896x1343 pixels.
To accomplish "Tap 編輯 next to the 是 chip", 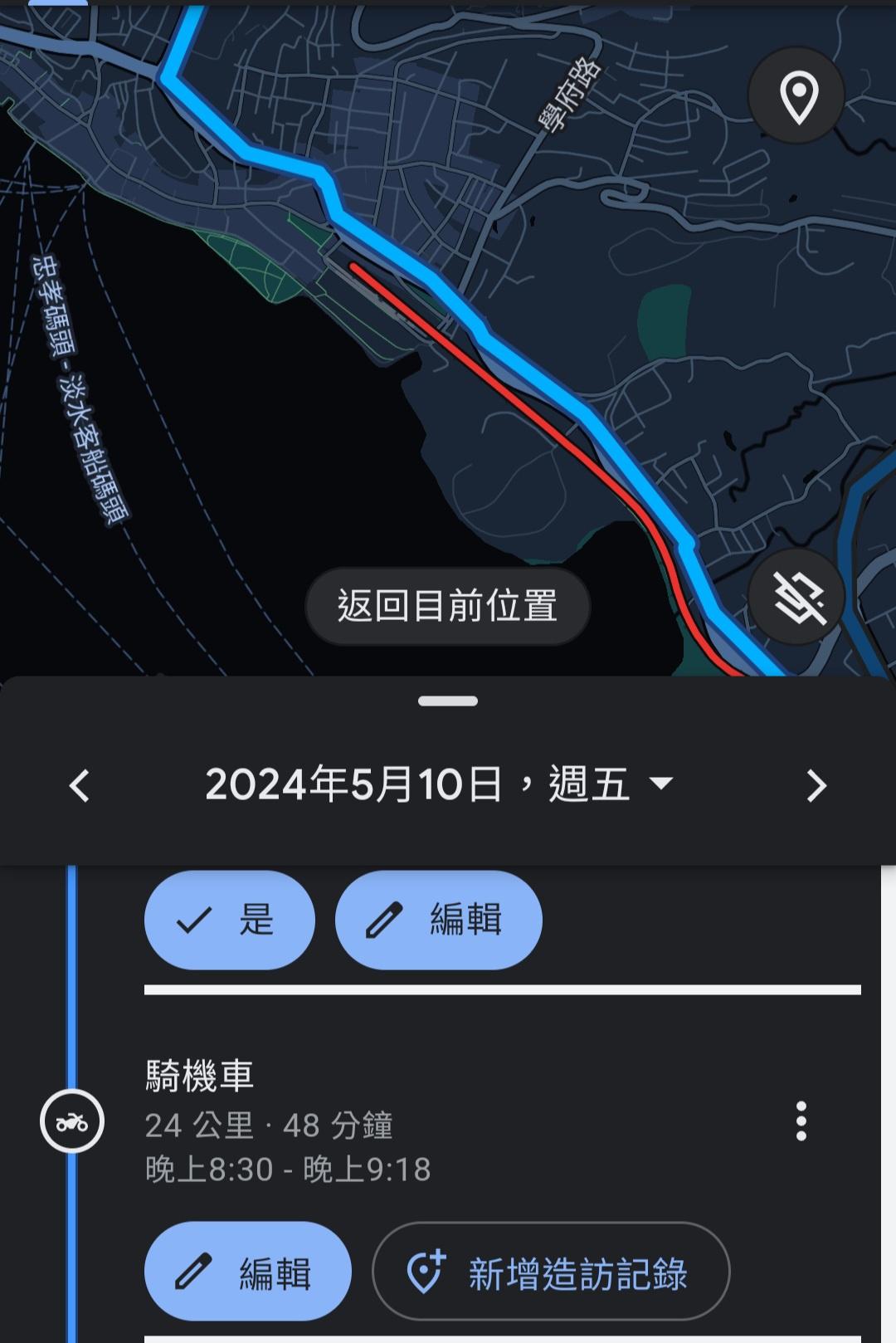I will (438, 920).
